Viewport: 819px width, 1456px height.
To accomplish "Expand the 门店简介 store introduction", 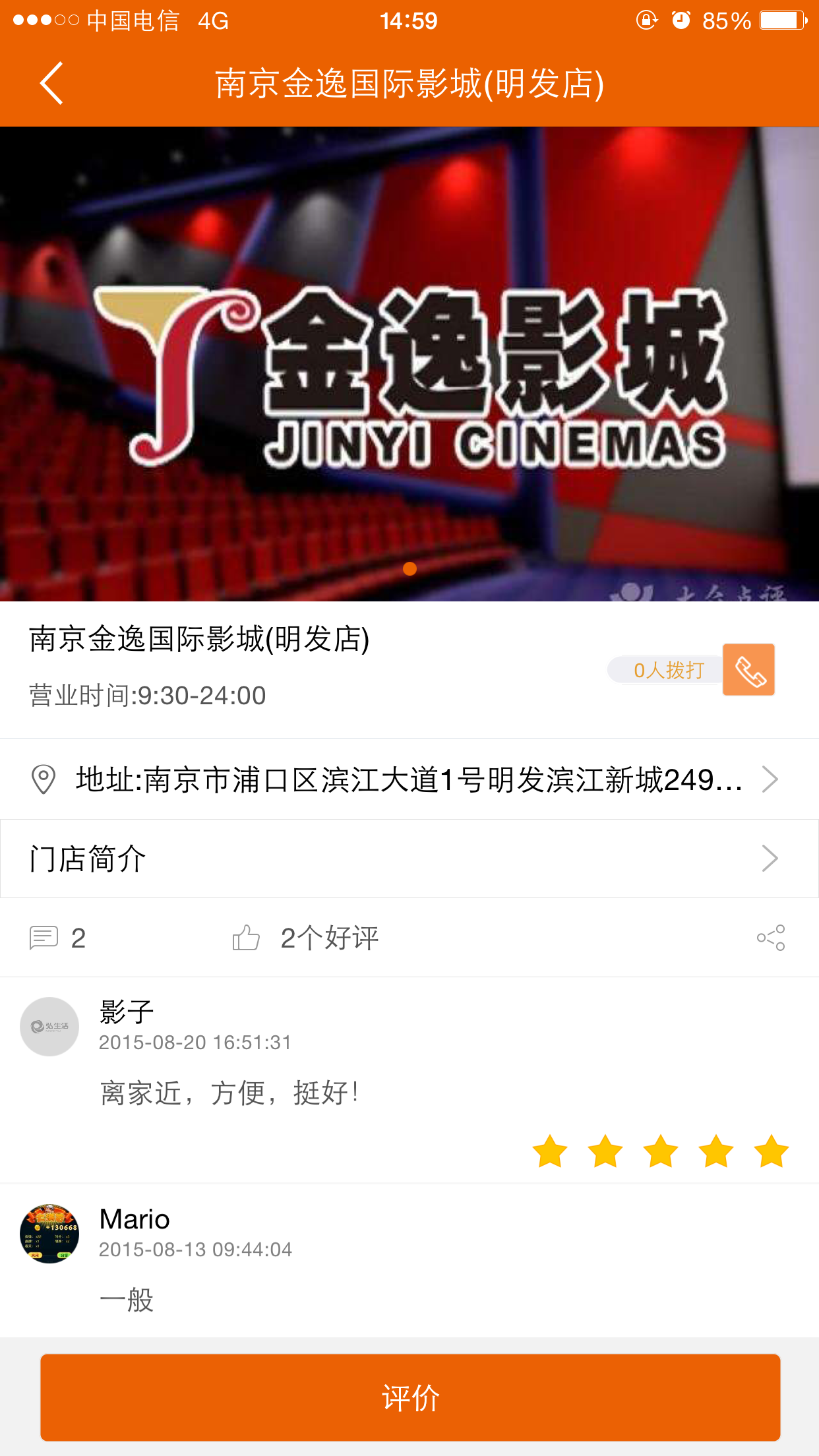I will 409,859.
